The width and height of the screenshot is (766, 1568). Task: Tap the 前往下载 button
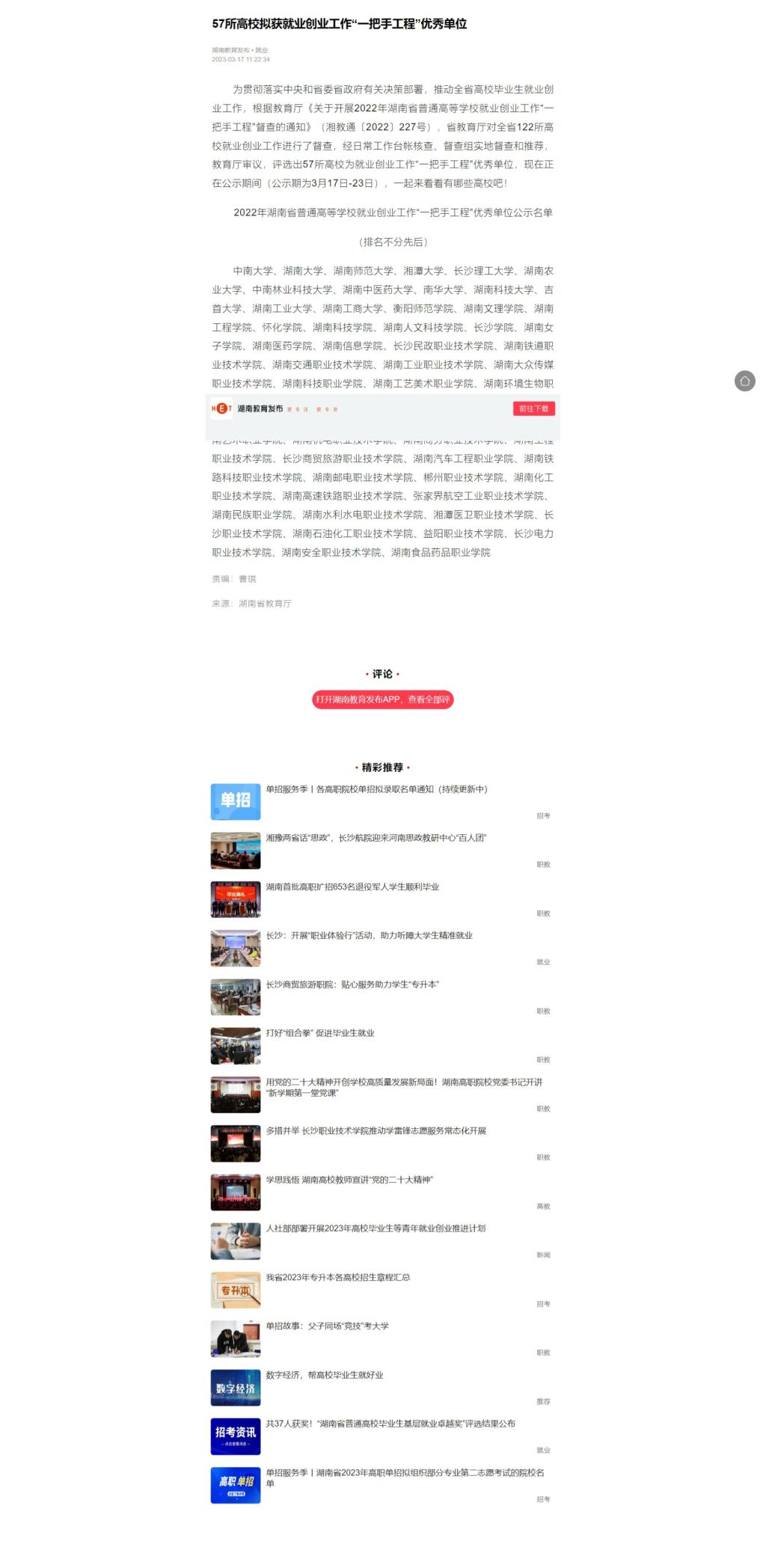pyautogui.click(x=533, y=408)
